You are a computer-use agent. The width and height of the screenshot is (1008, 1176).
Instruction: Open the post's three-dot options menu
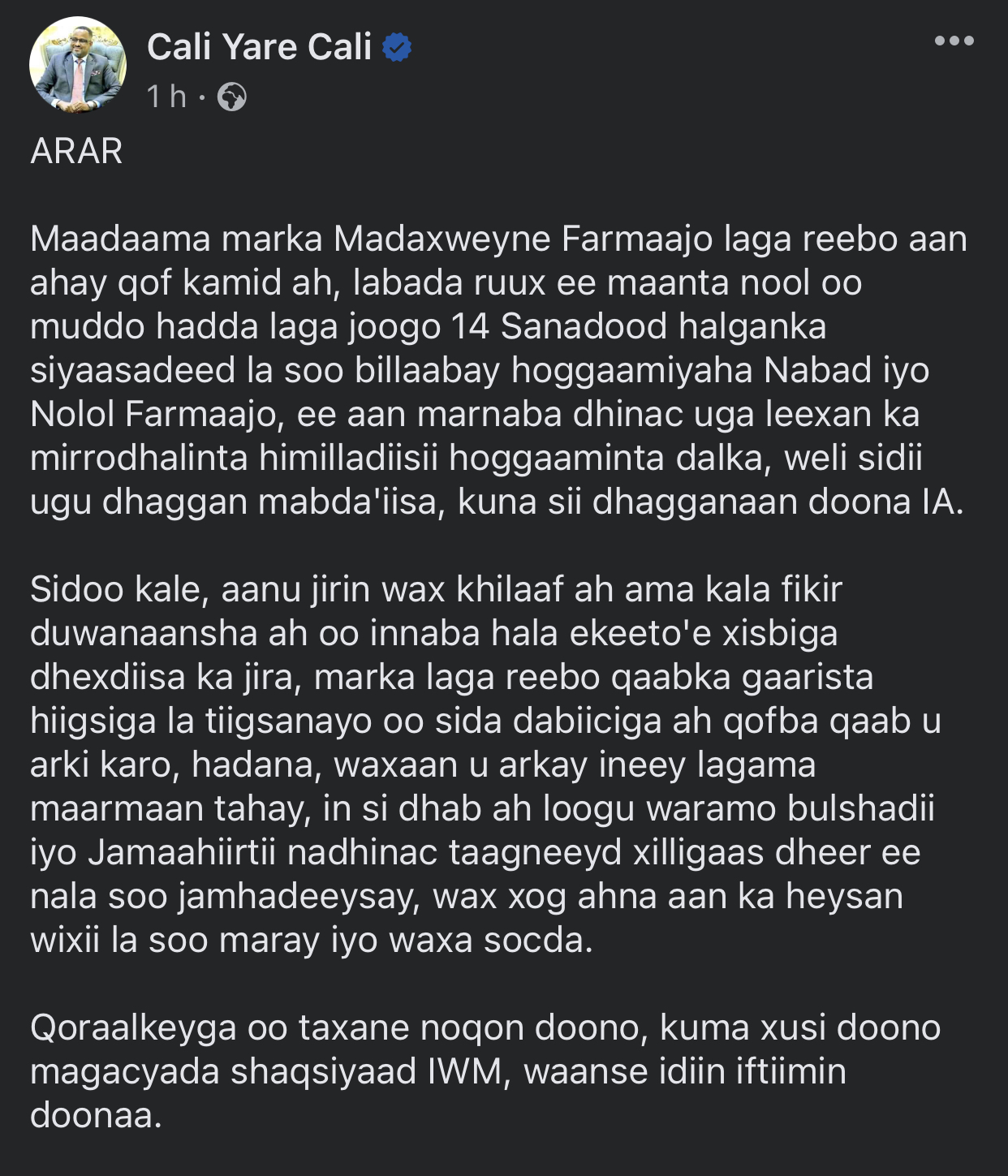tap(954, 41)
